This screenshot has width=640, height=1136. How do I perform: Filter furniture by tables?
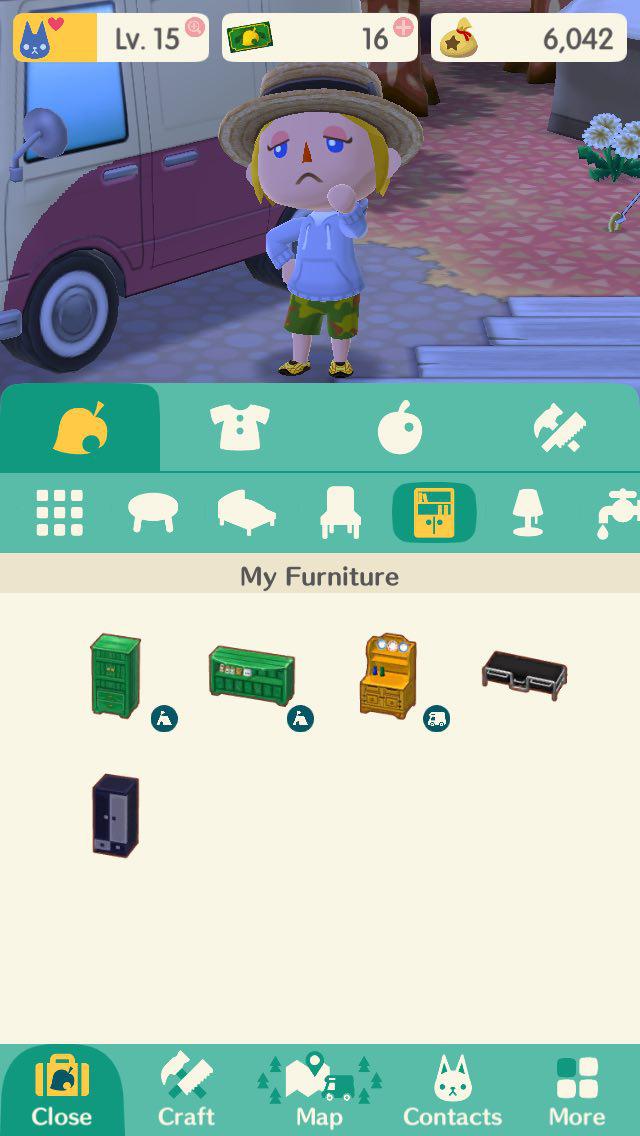coord(153,513)
